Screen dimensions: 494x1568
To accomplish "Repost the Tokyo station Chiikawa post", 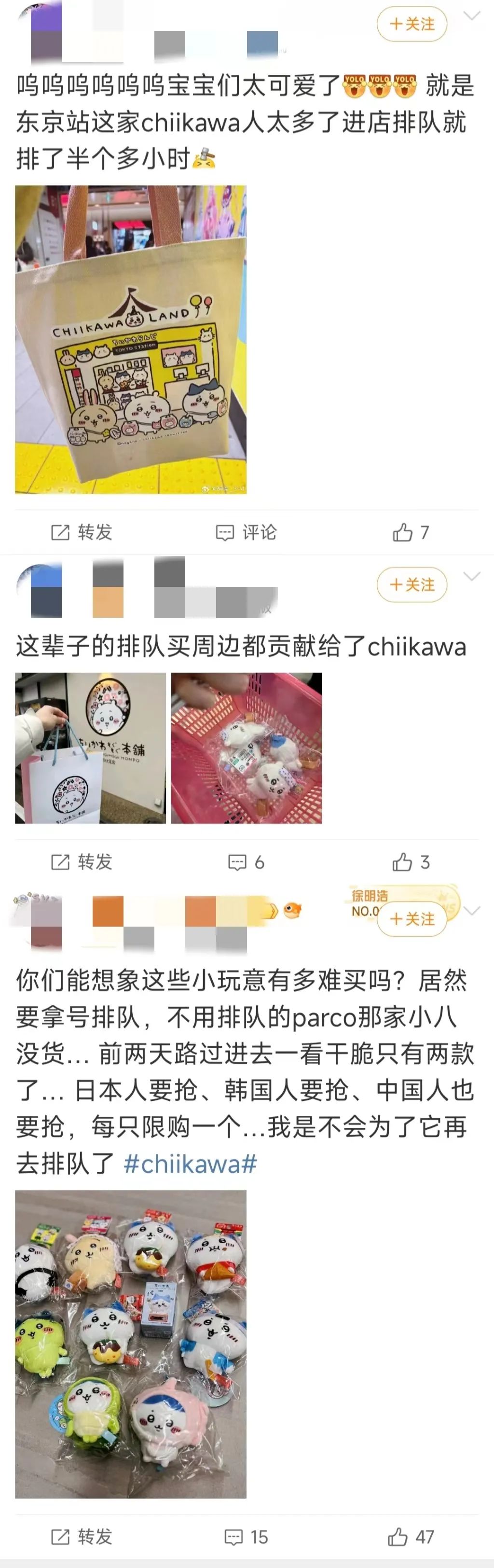I will [x=82, y=532].
